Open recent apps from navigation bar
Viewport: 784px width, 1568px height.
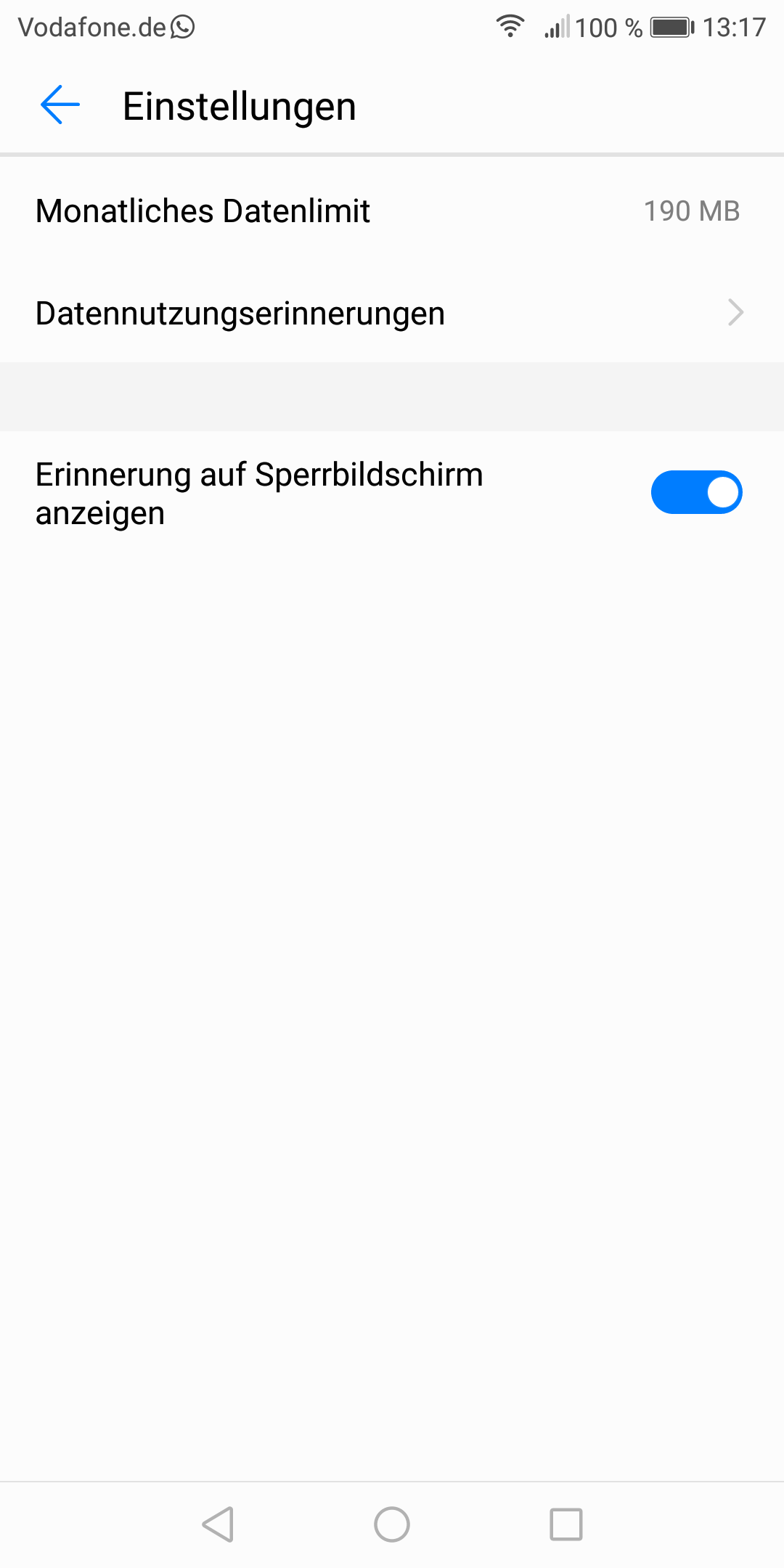pyautogui.click(x=565, y=1524)
